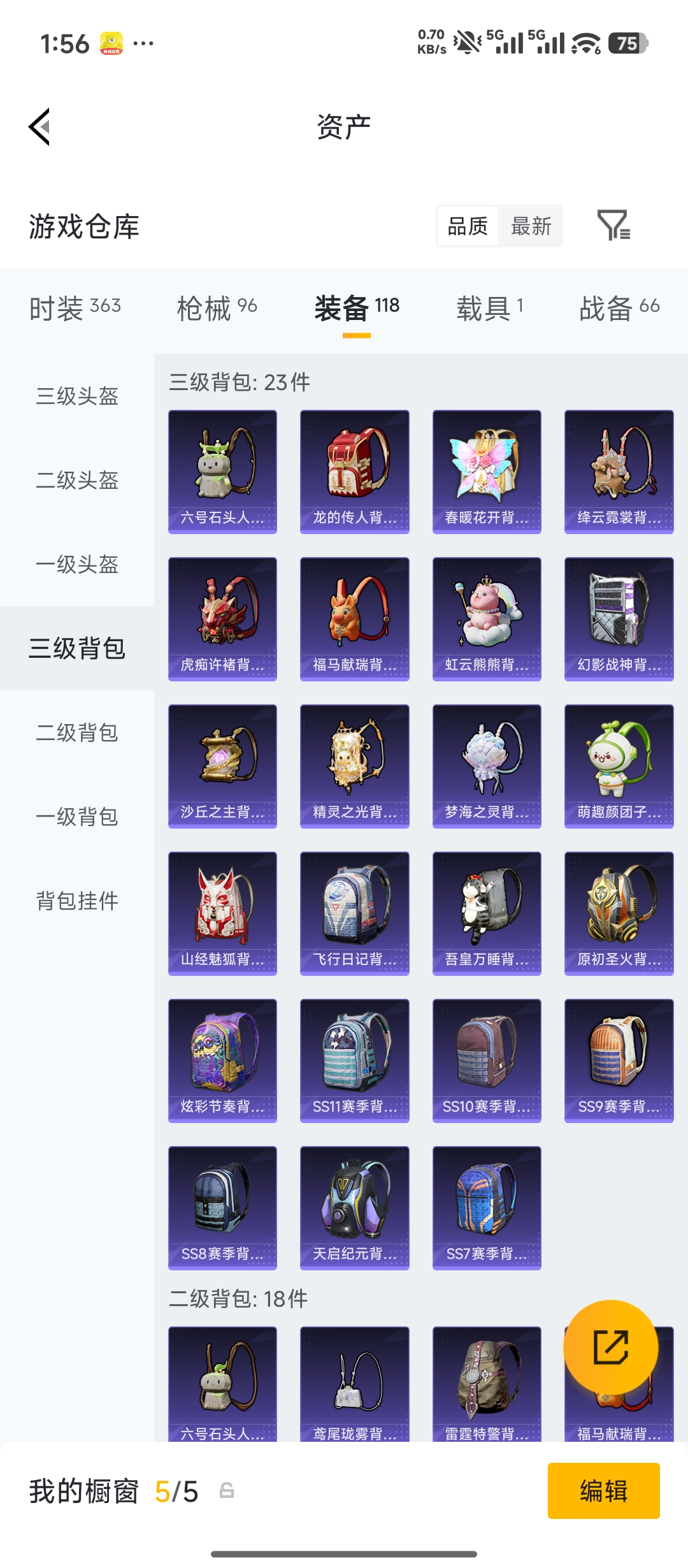Select 二级背包 in the sidebar
This screenshot has height=1568, width=688.
76,734
